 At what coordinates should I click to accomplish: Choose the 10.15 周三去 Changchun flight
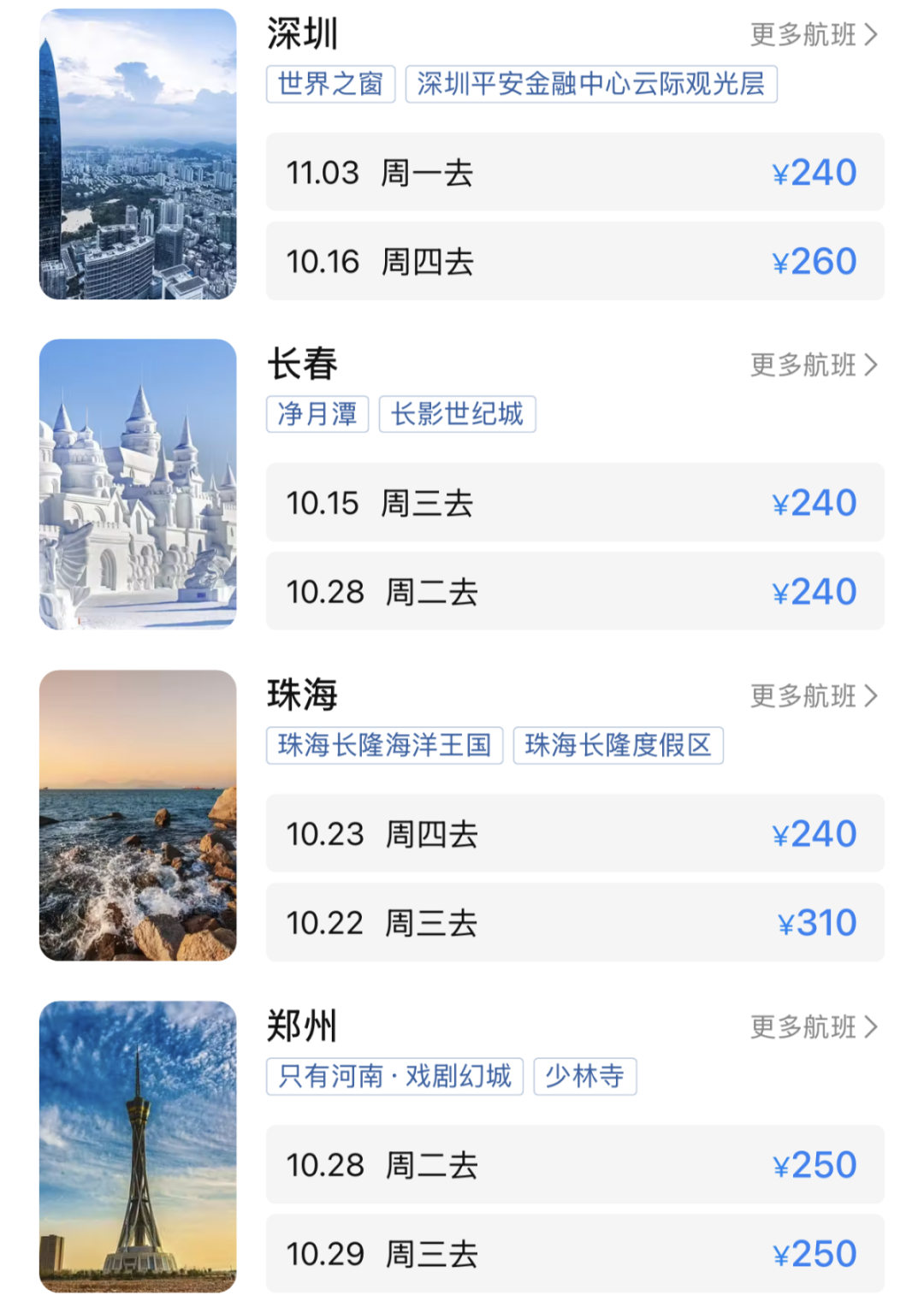tap(575, 504)
